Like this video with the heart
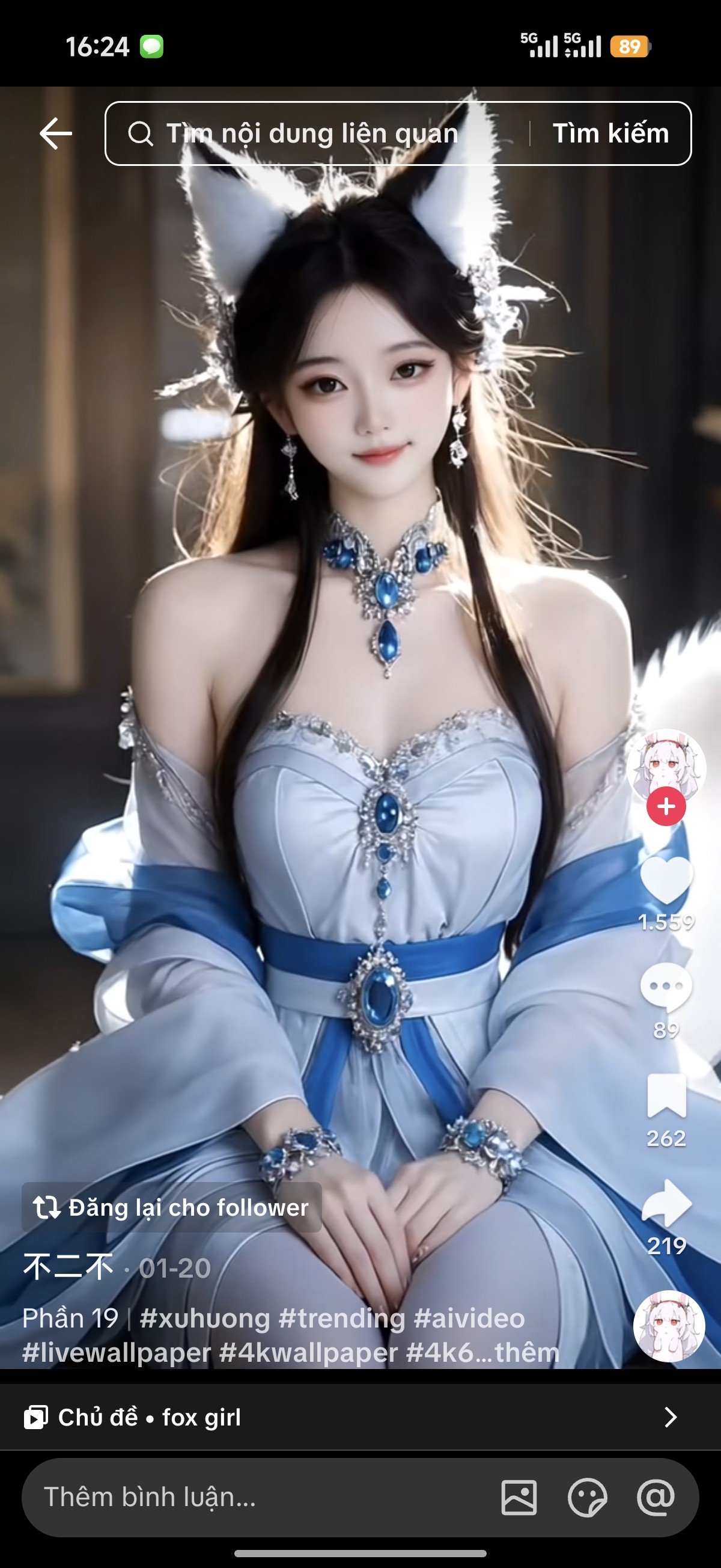721x1568 pixels. click(x=666, y=880)
